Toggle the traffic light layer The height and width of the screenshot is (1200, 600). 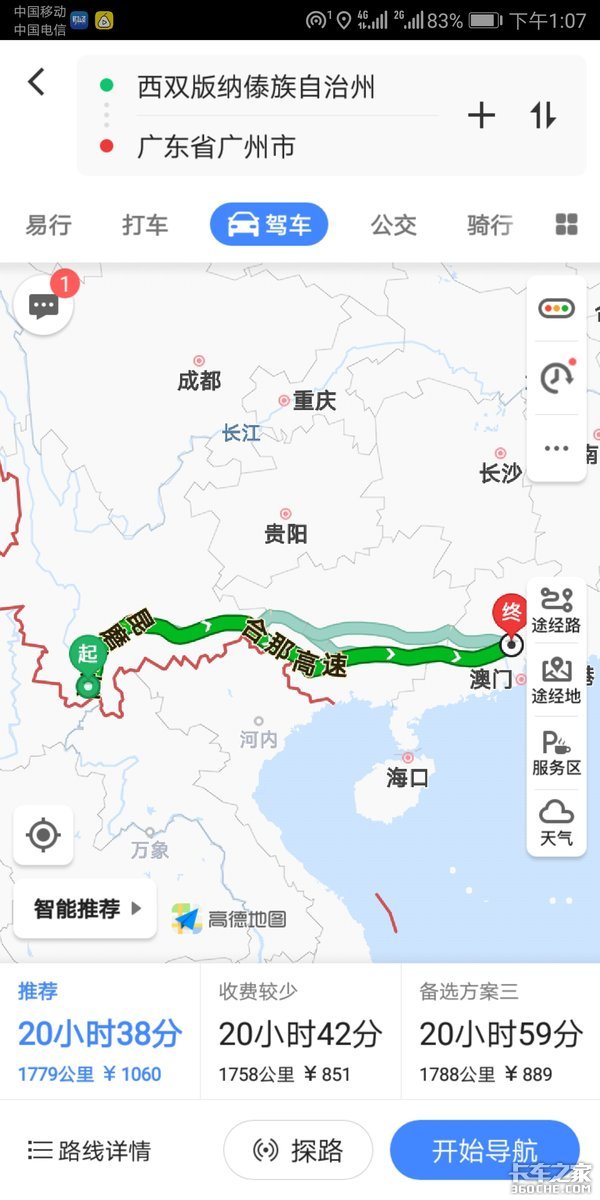[556, 309]
